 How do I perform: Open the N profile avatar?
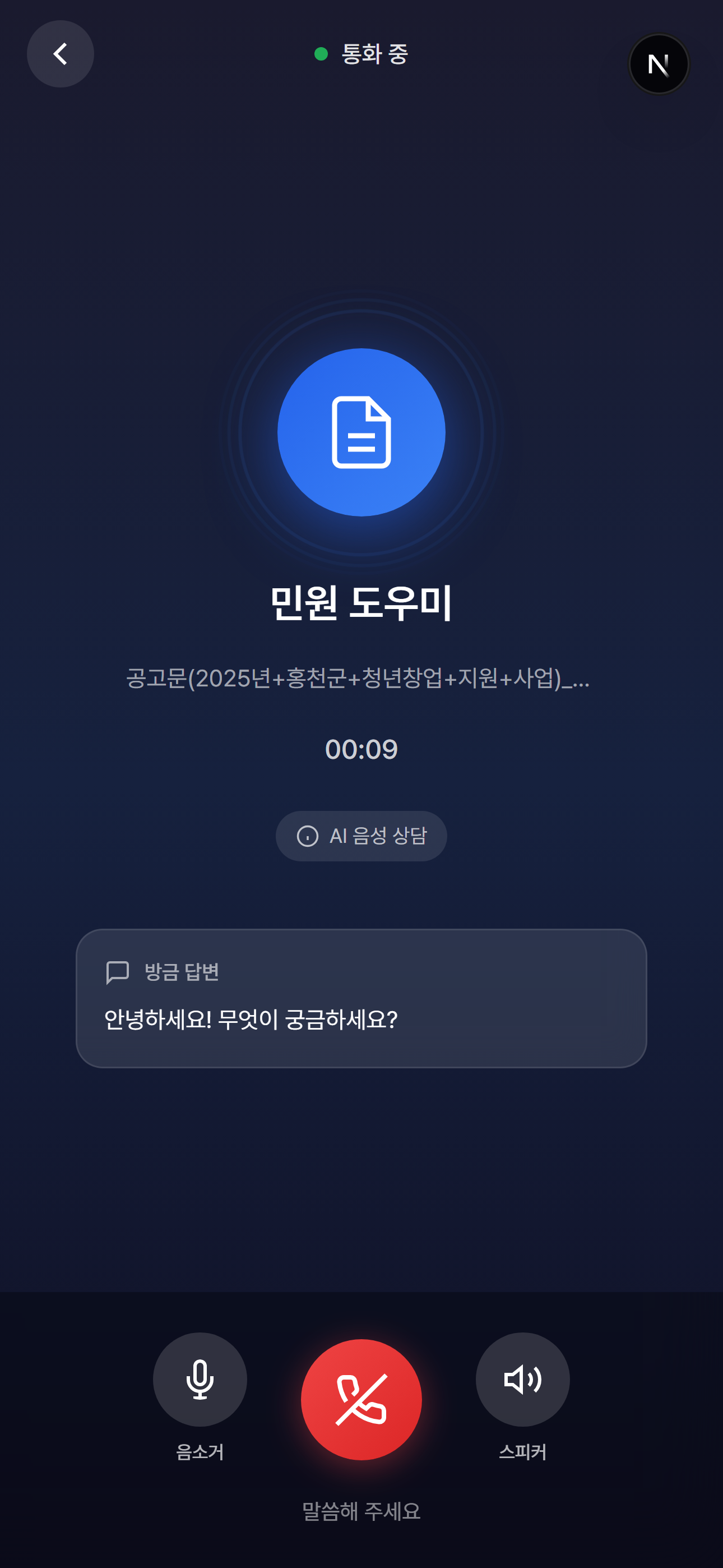point(659,64)
